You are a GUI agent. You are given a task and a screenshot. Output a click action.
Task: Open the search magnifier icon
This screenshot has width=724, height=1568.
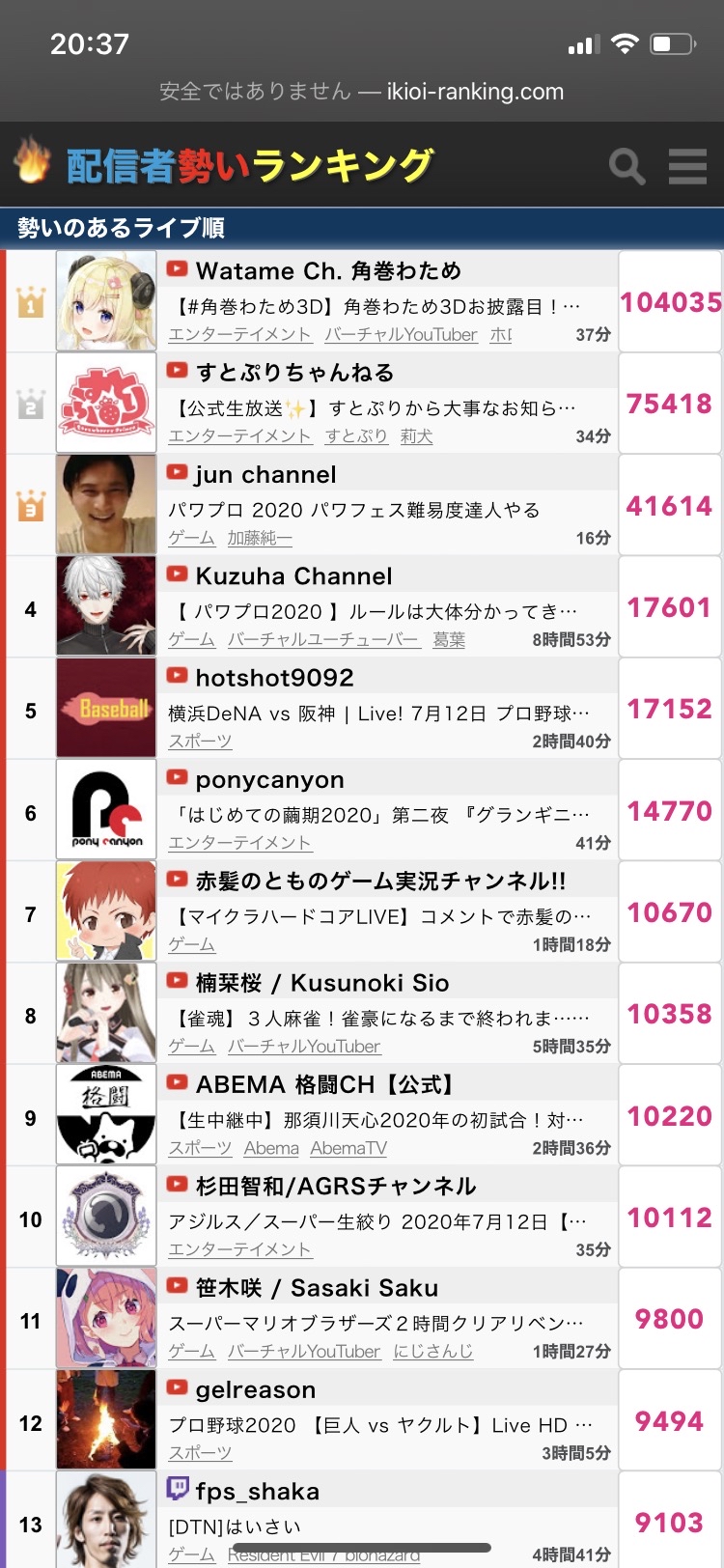point(627,166)
